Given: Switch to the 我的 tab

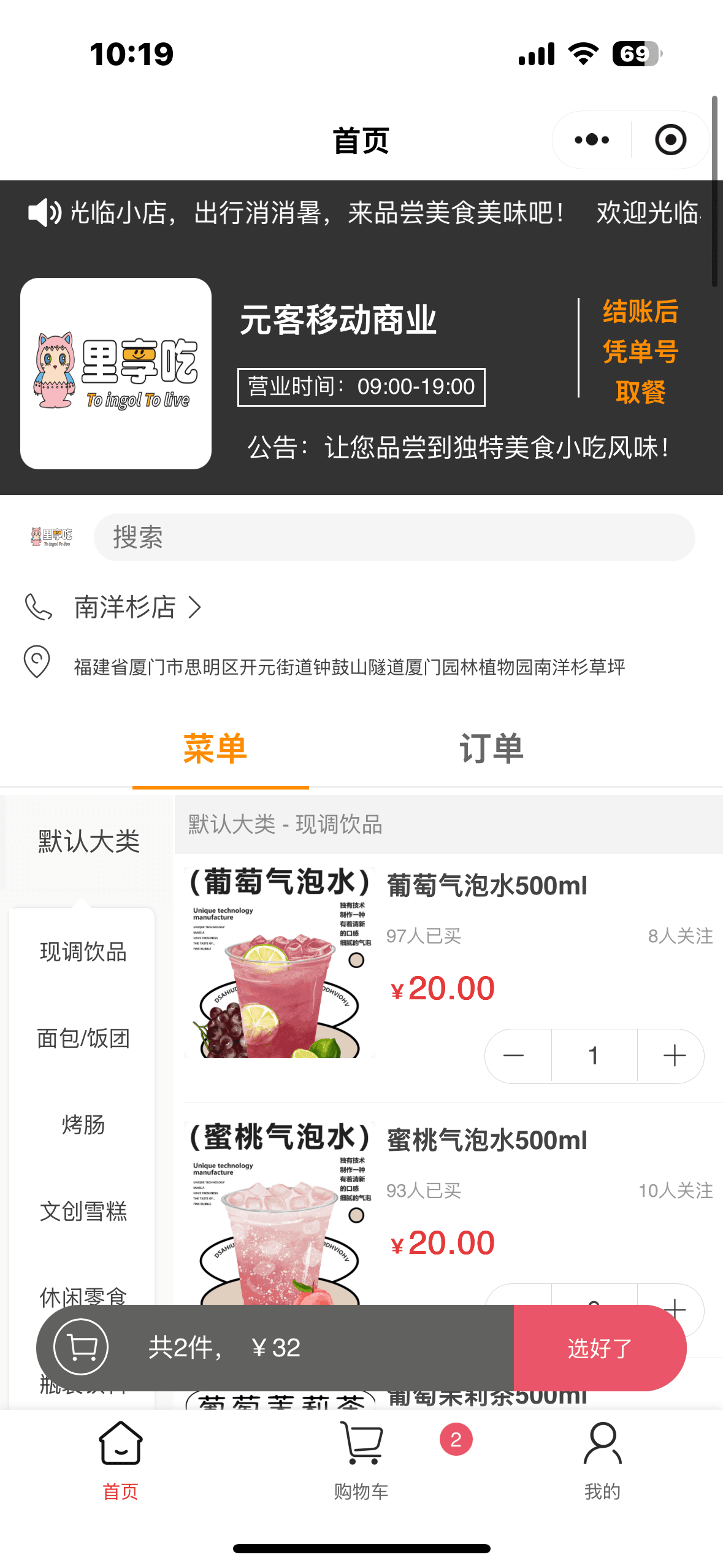Looking at the screenshot, I should coord(602,1460).
